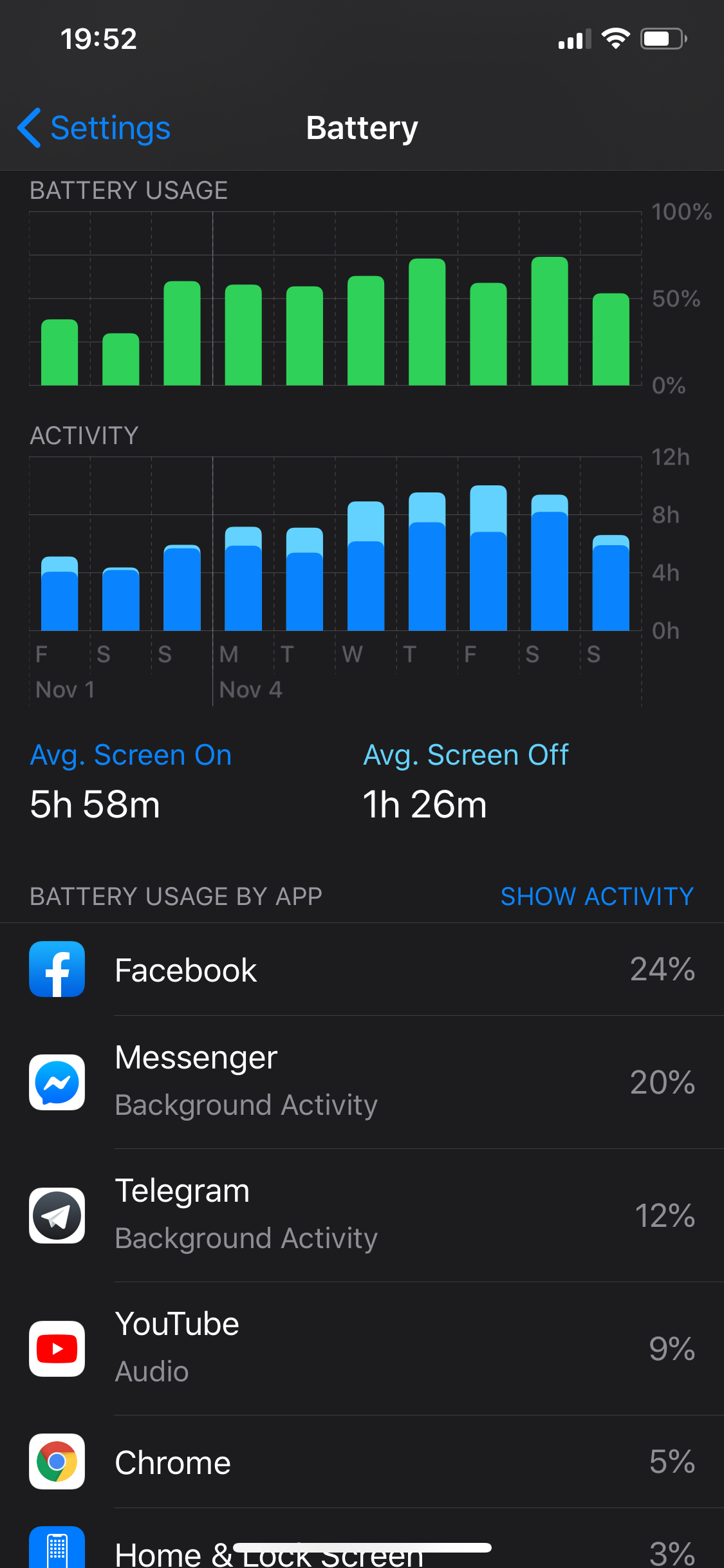Select the Nov 1 Friday battery usage bar
724x1568 pixels.
59,352
